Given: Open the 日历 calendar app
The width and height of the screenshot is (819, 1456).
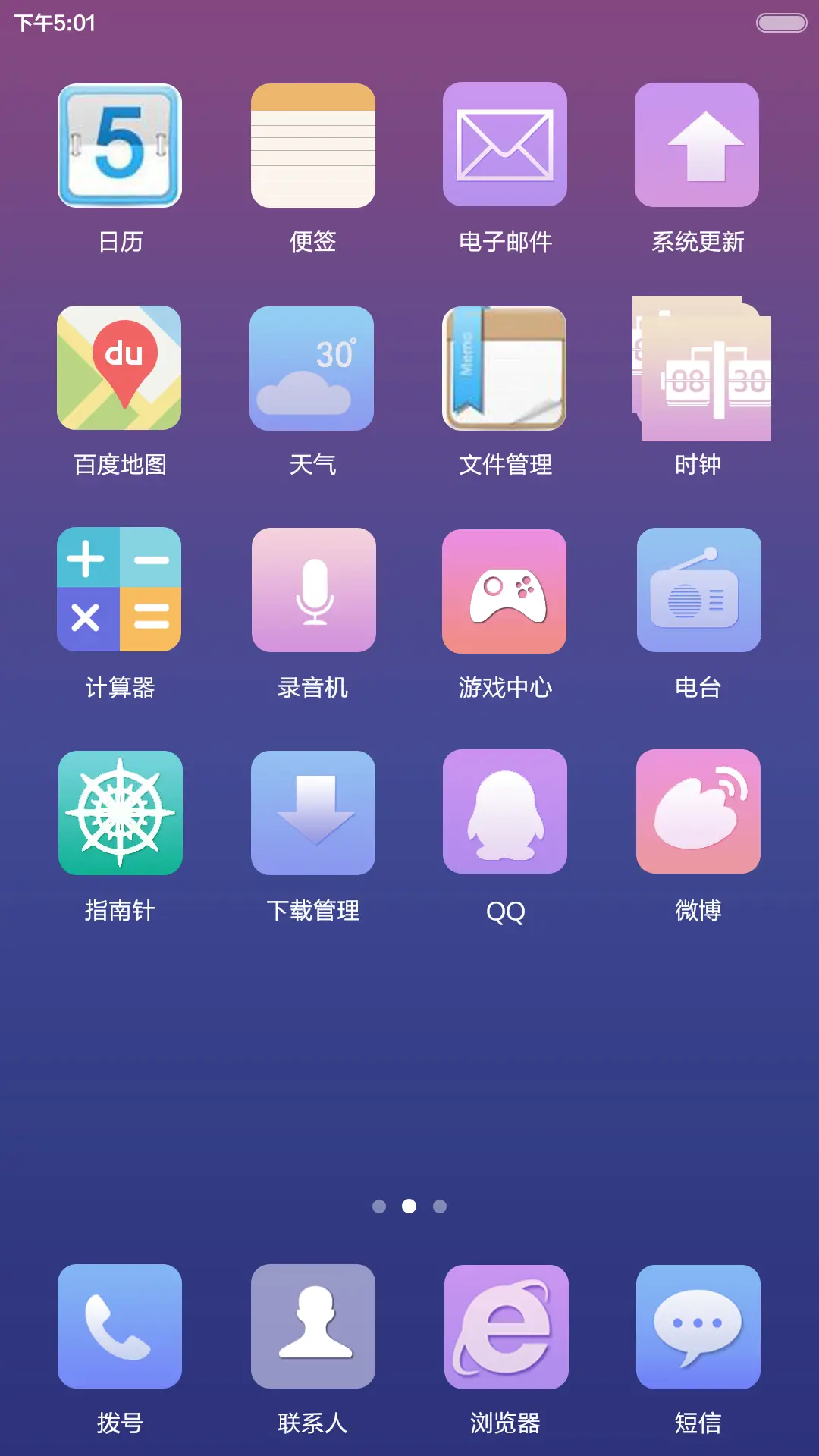Looking at the screenshot, I should click(119, 145).
